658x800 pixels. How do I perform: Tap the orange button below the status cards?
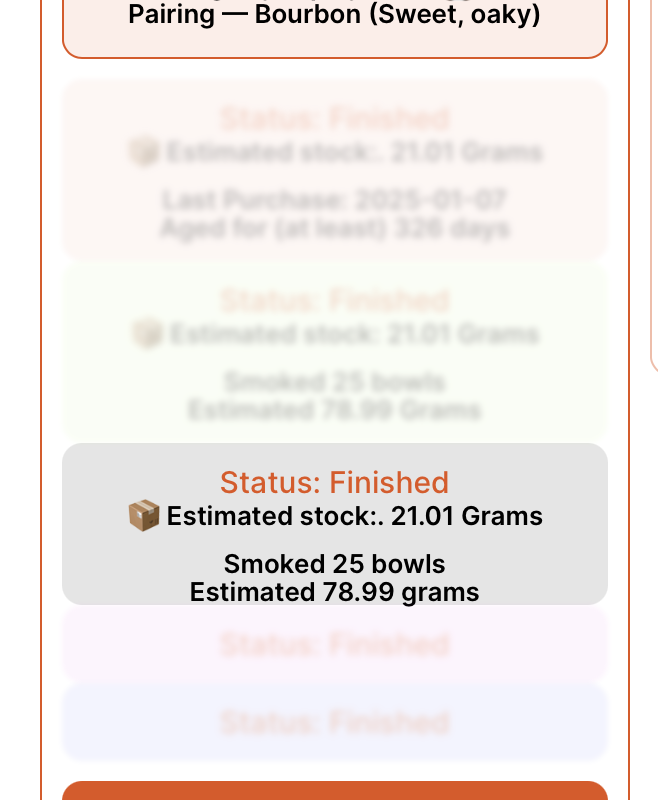(334, 791)
